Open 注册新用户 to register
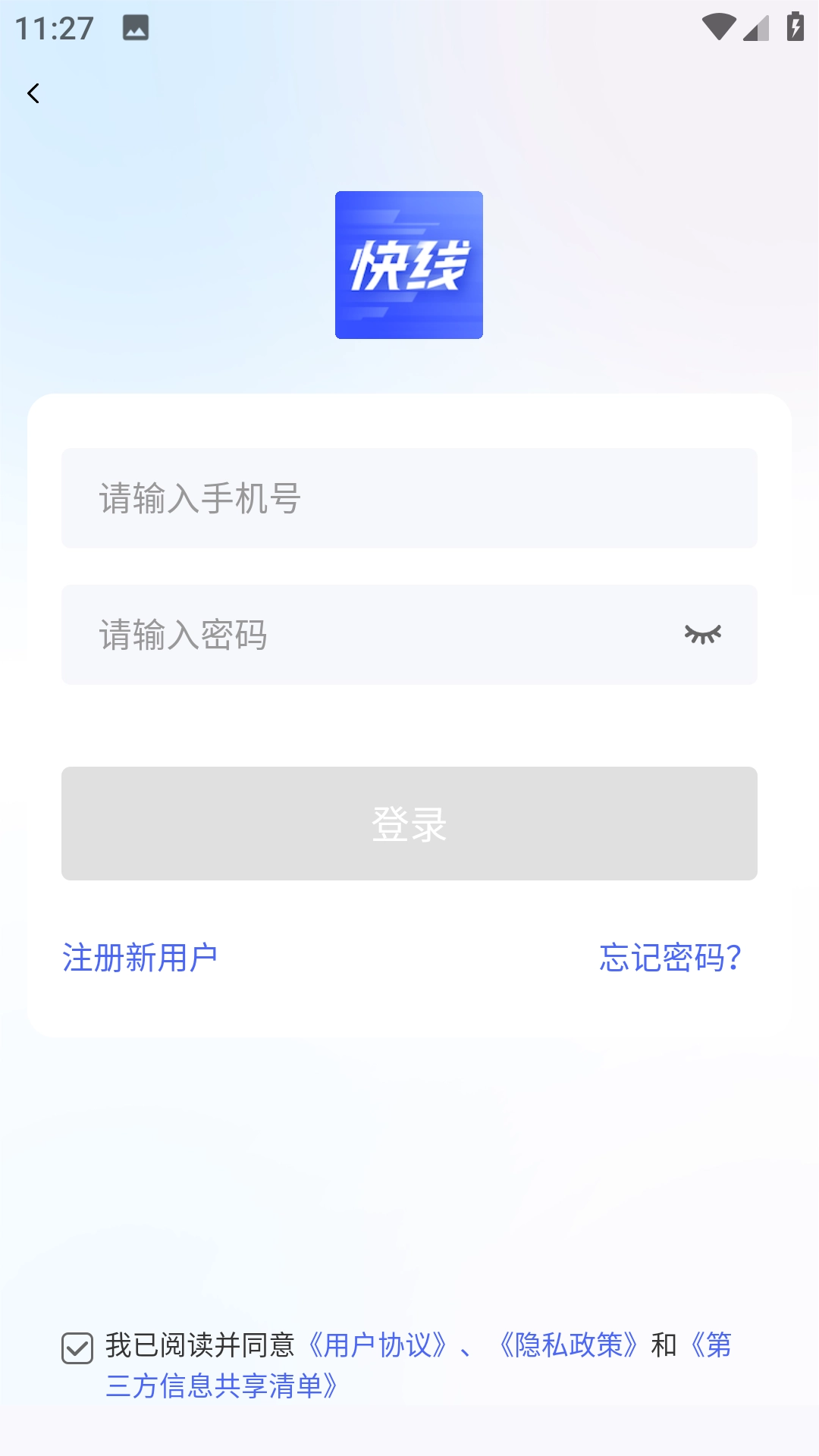Viewport: 819px width, 1456px height. point(140,958)
